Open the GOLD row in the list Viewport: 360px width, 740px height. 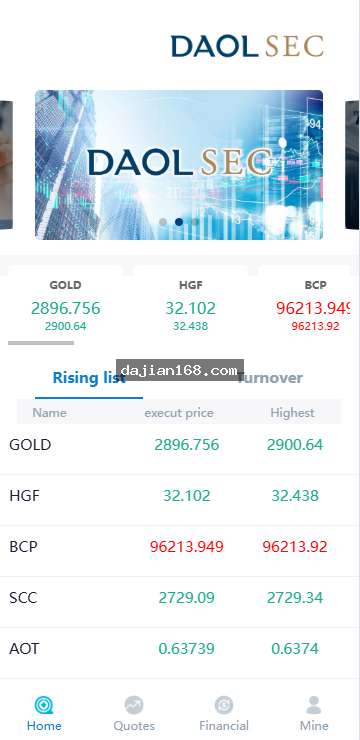180,445
